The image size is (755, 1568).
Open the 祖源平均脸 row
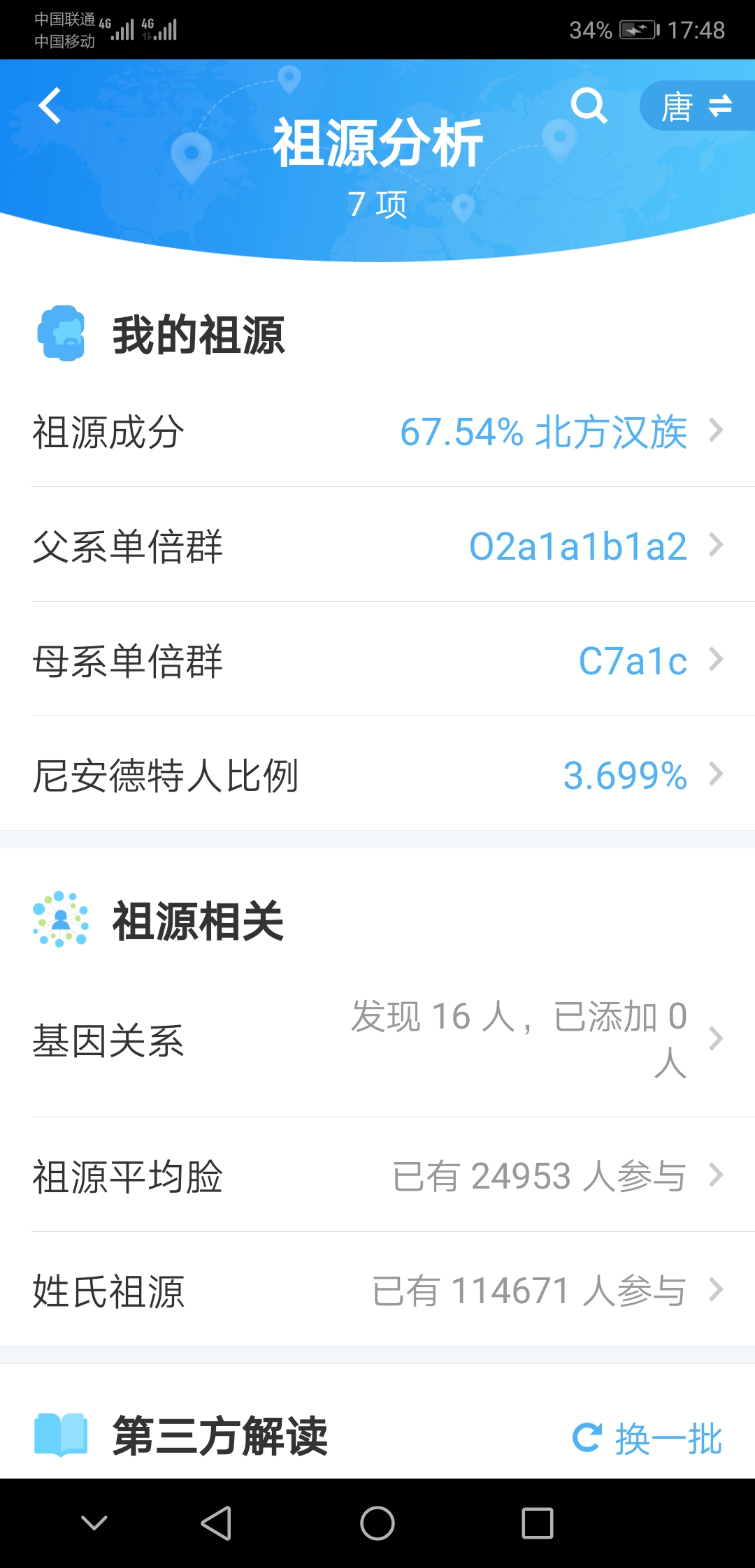pos(377,1175)
